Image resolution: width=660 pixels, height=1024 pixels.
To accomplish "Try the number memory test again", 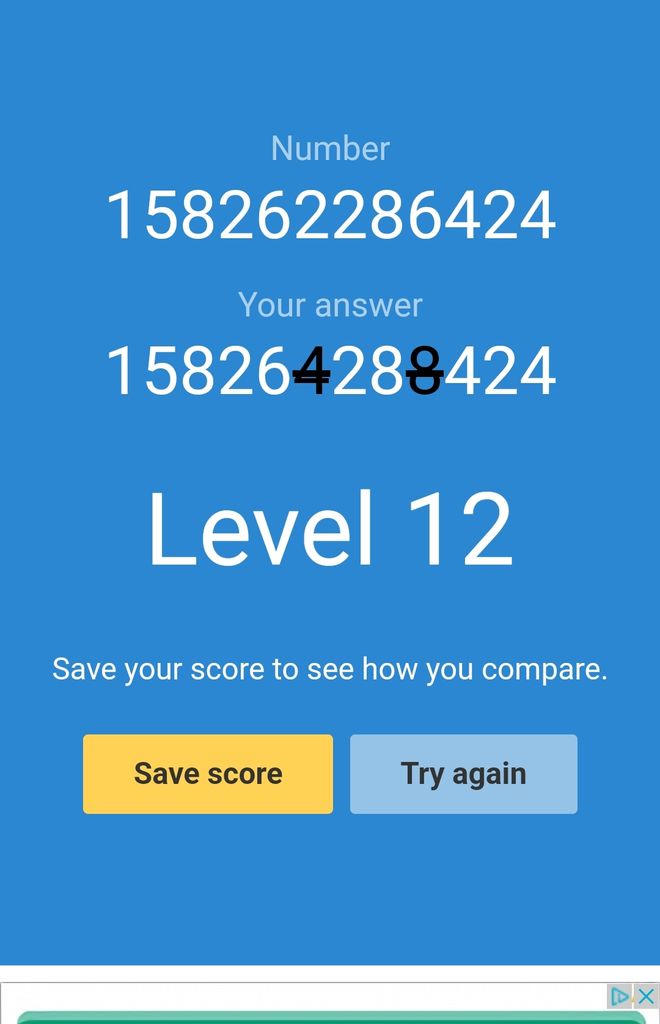I will click(x=463, y=774).
